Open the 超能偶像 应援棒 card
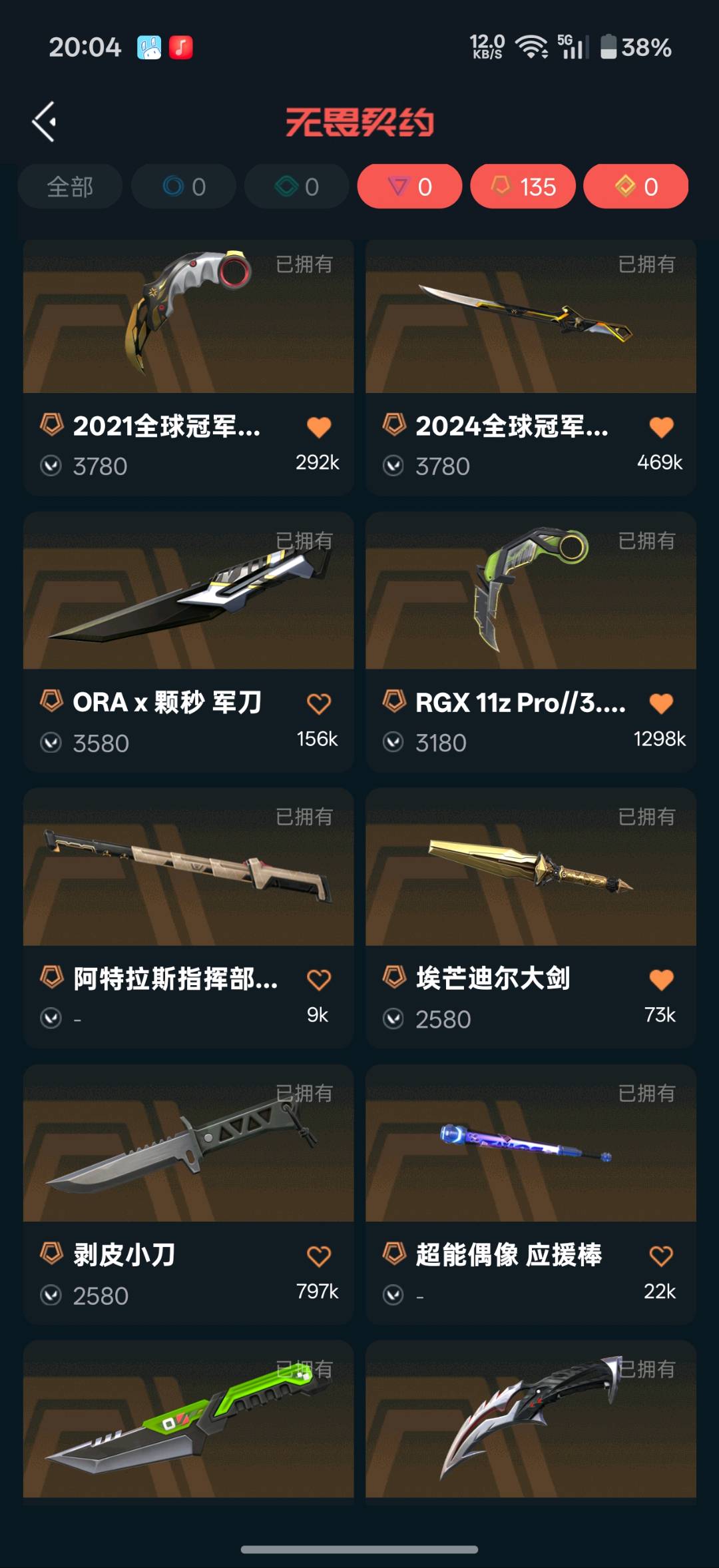The width and height of the screenshot is (719, 1568). click(x=531, y=1144)
